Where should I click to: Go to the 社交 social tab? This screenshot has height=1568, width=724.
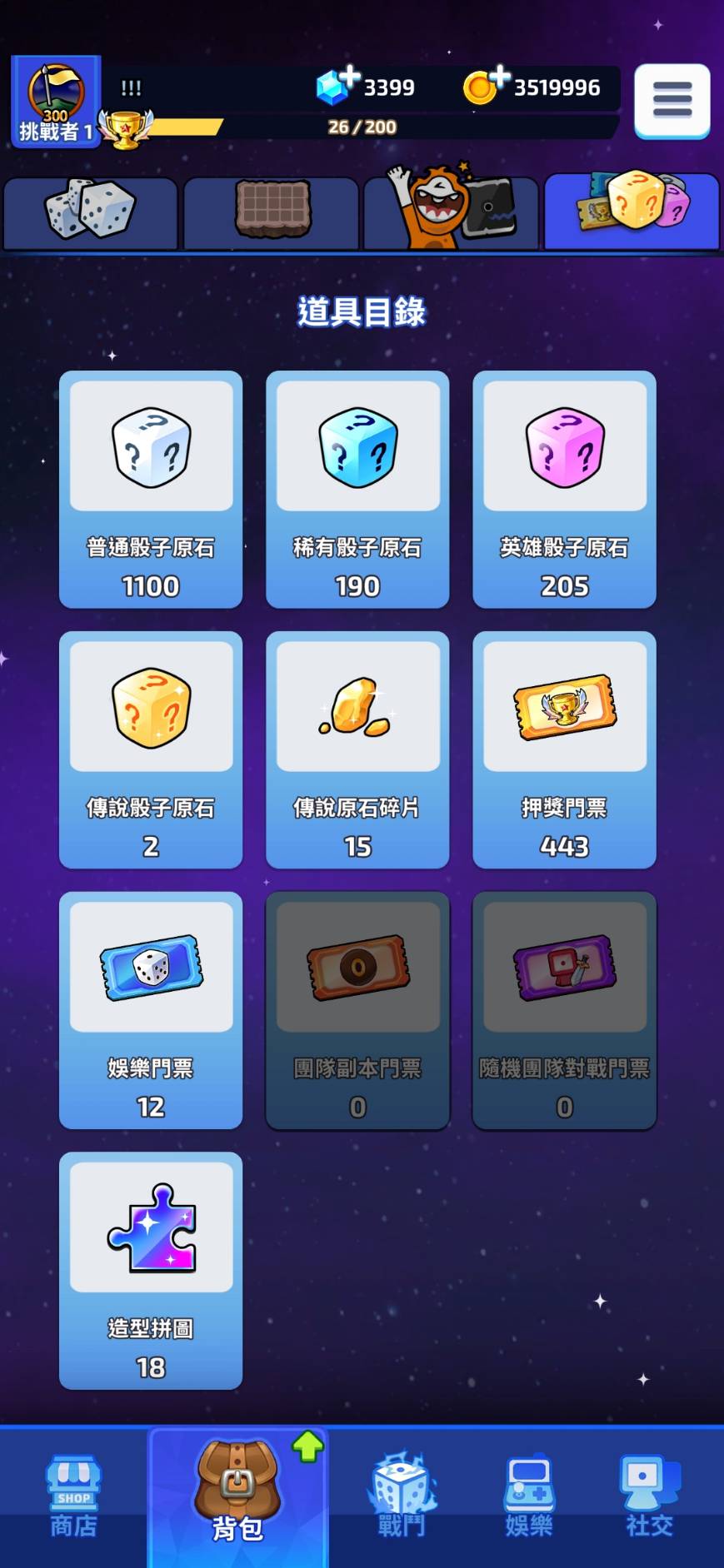(650, 1496)
